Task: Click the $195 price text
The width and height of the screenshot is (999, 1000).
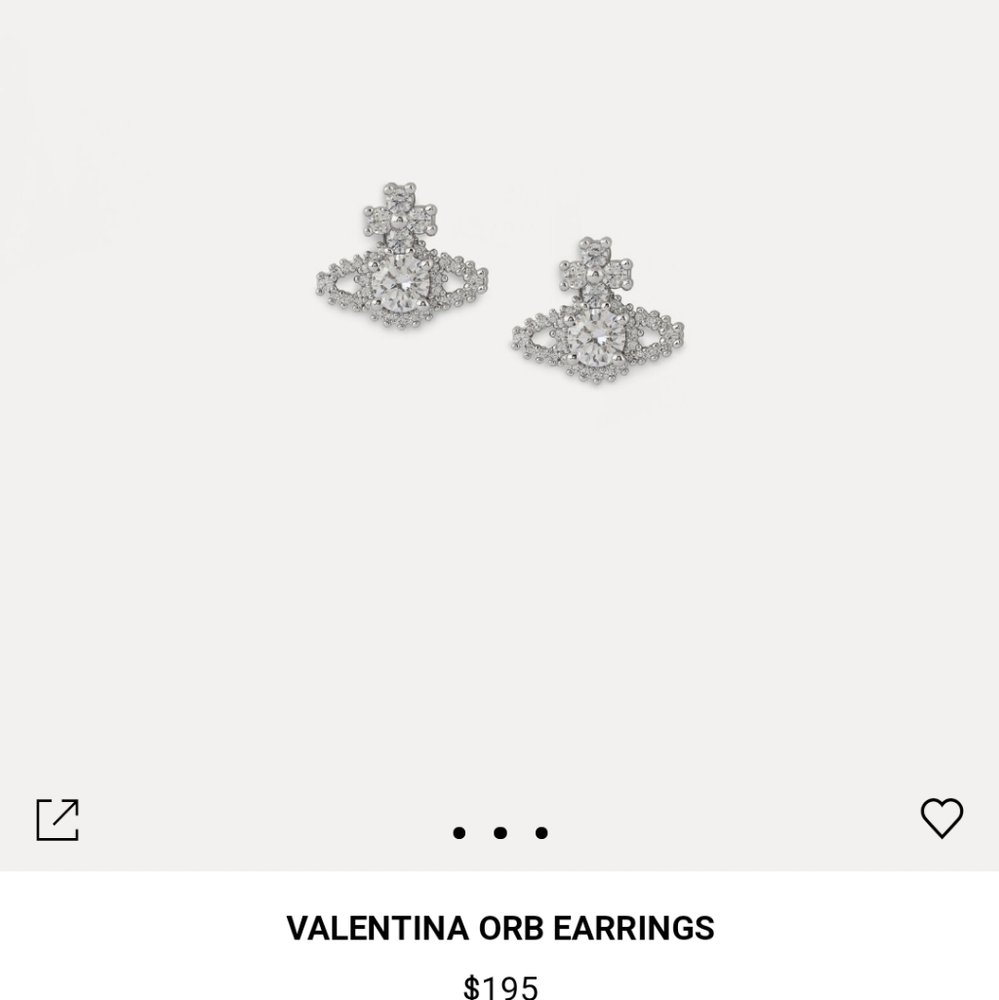Action: point(500,988)
